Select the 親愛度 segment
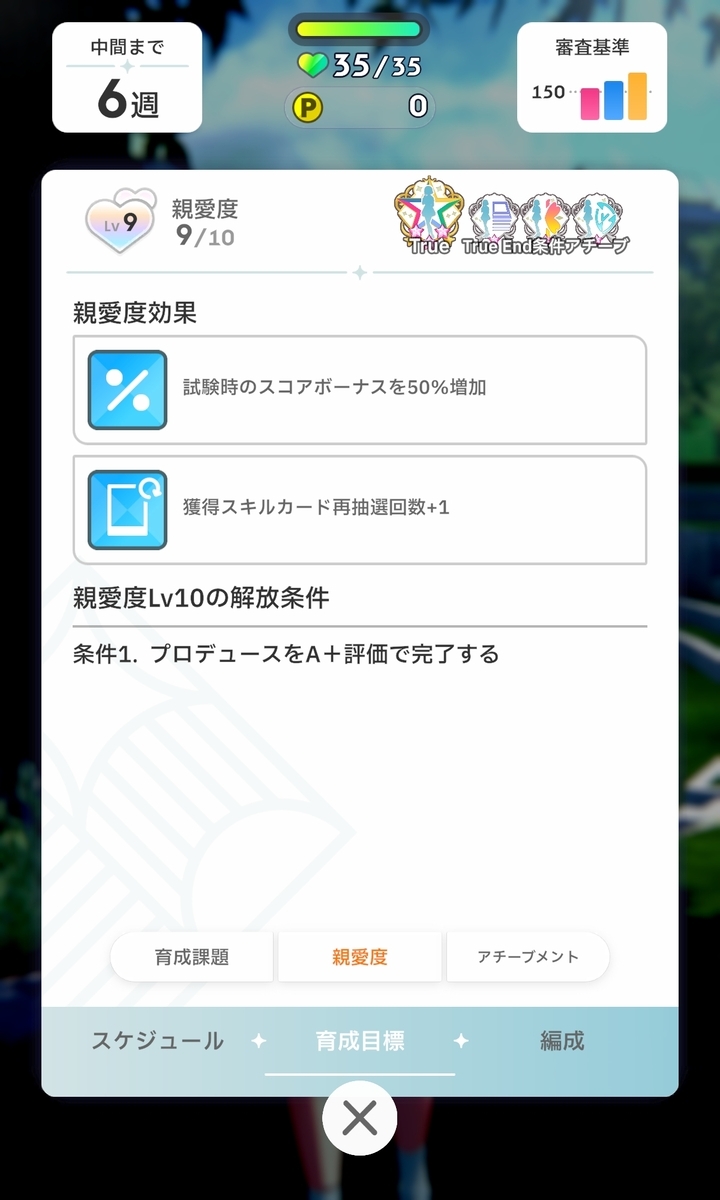 360,957
